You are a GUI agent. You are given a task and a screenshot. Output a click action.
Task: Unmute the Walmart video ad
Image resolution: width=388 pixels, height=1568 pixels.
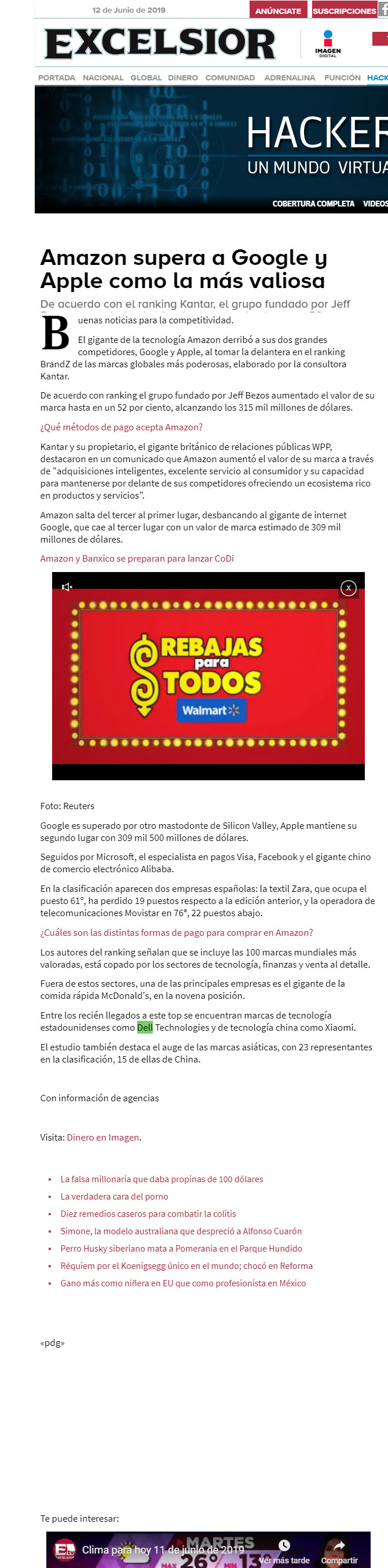tap(67, 587)
